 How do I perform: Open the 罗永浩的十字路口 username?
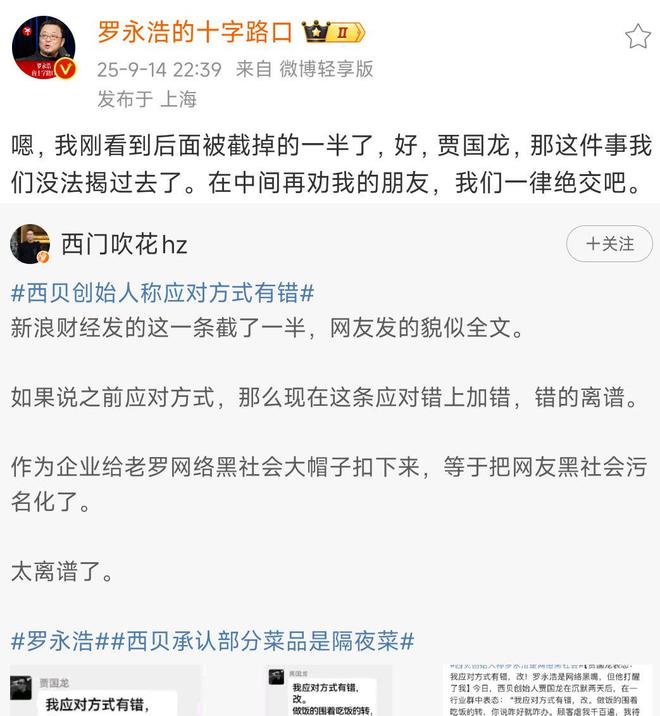pyautogui.click(x=194, y=32)
